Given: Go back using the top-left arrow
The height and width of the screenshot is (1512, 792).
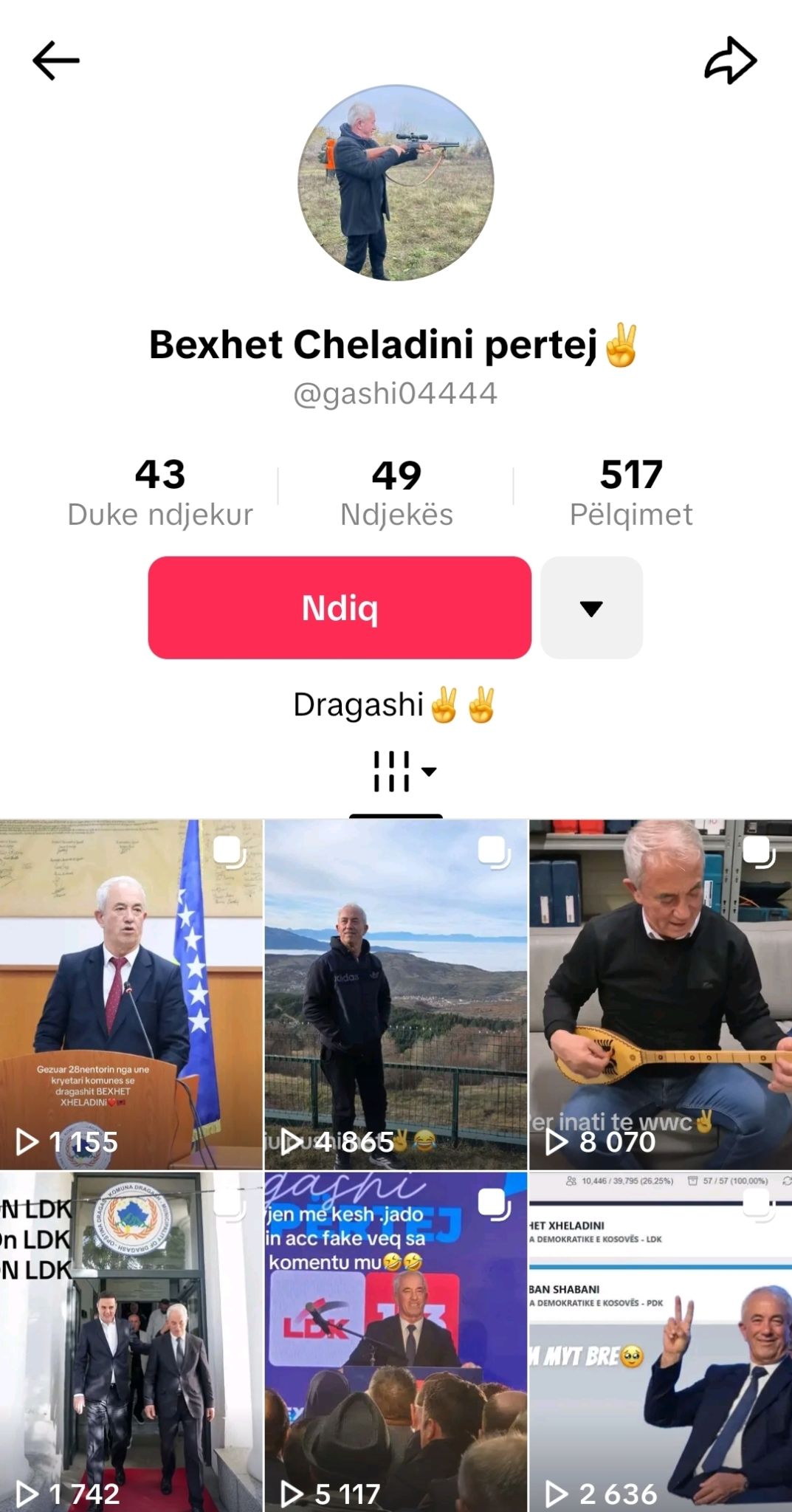Looking at the screenshot, I should click(56, 61).
